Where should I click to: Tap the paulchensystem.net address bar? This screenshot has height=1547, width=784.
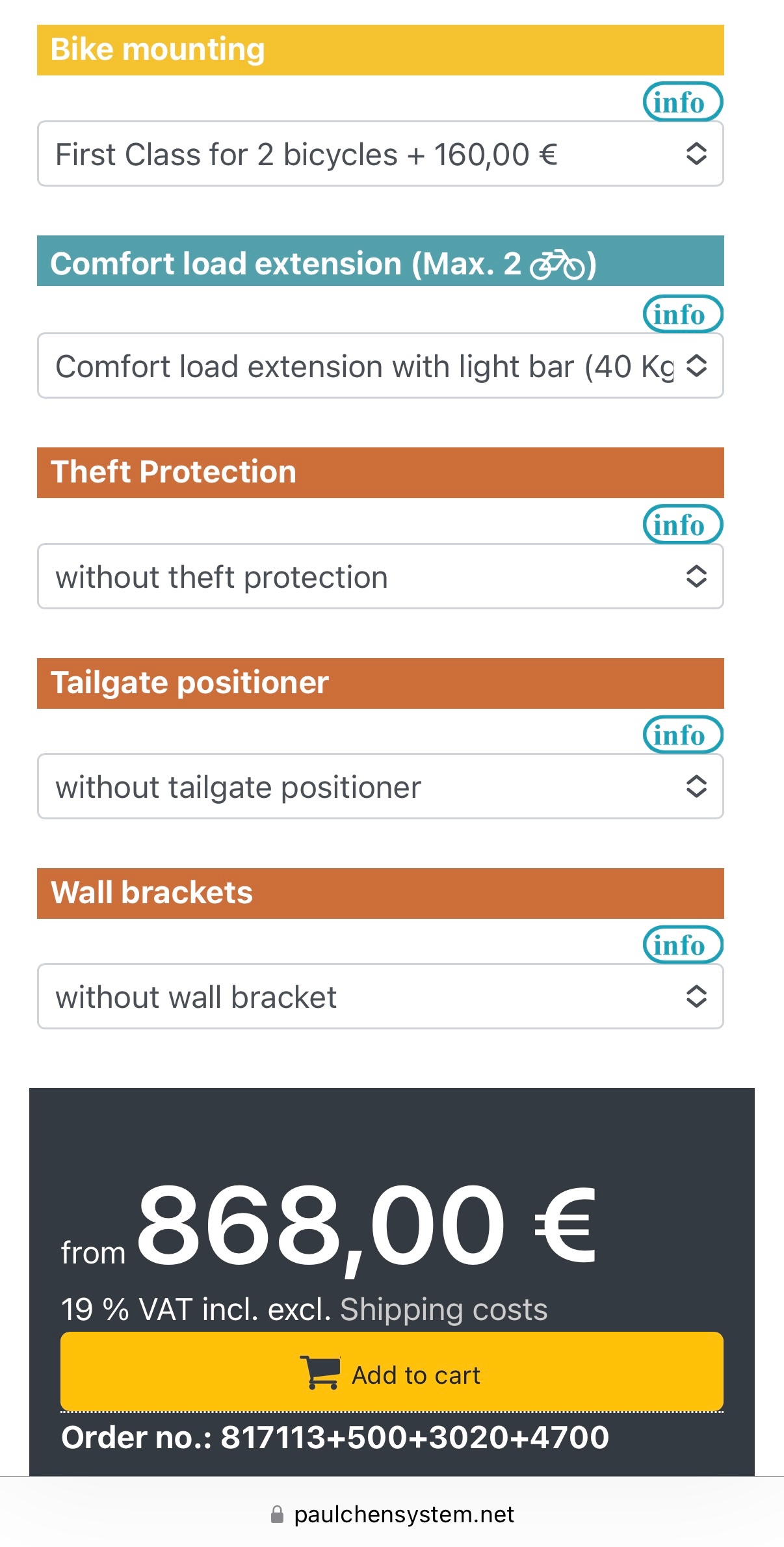pos(392,1514)
